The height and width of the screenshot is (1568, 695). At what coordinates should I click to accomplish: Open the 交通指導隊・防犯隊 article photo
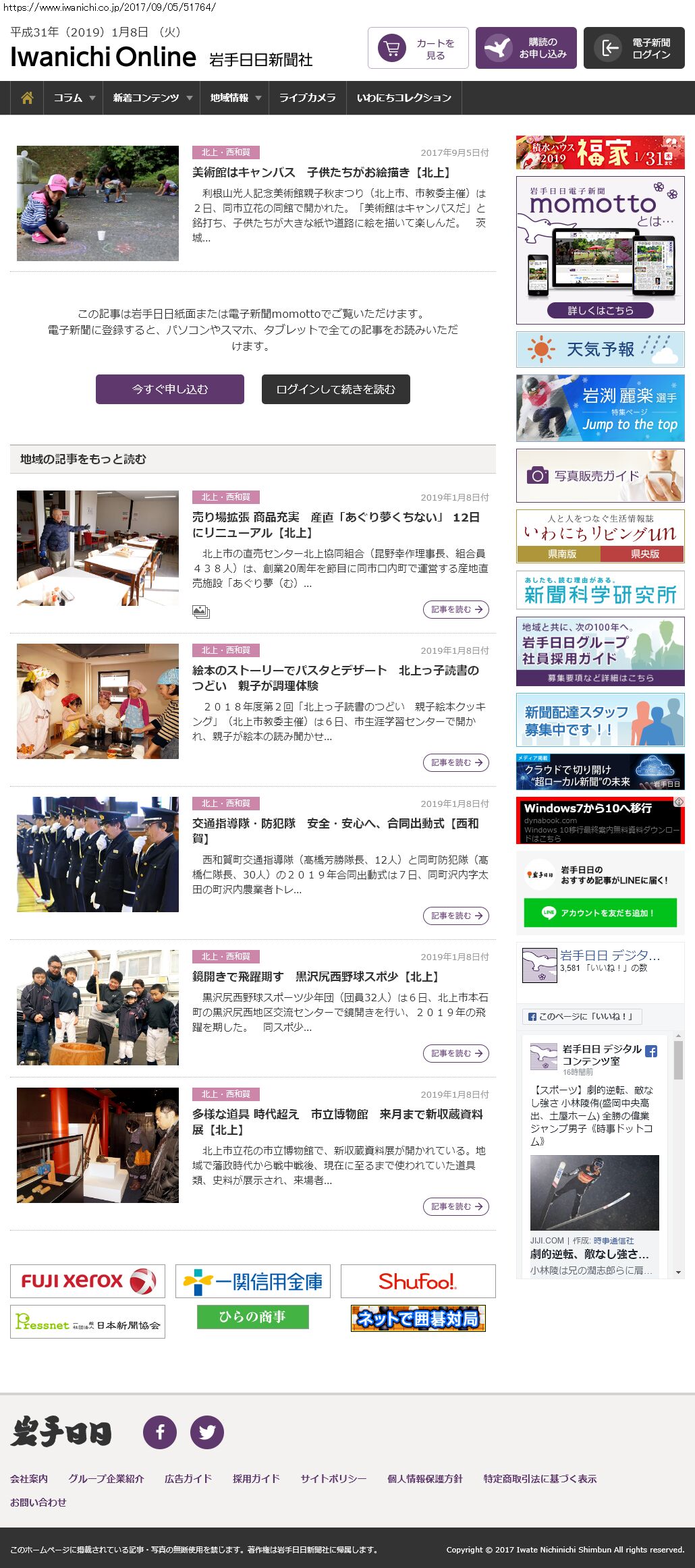(98, 854)
